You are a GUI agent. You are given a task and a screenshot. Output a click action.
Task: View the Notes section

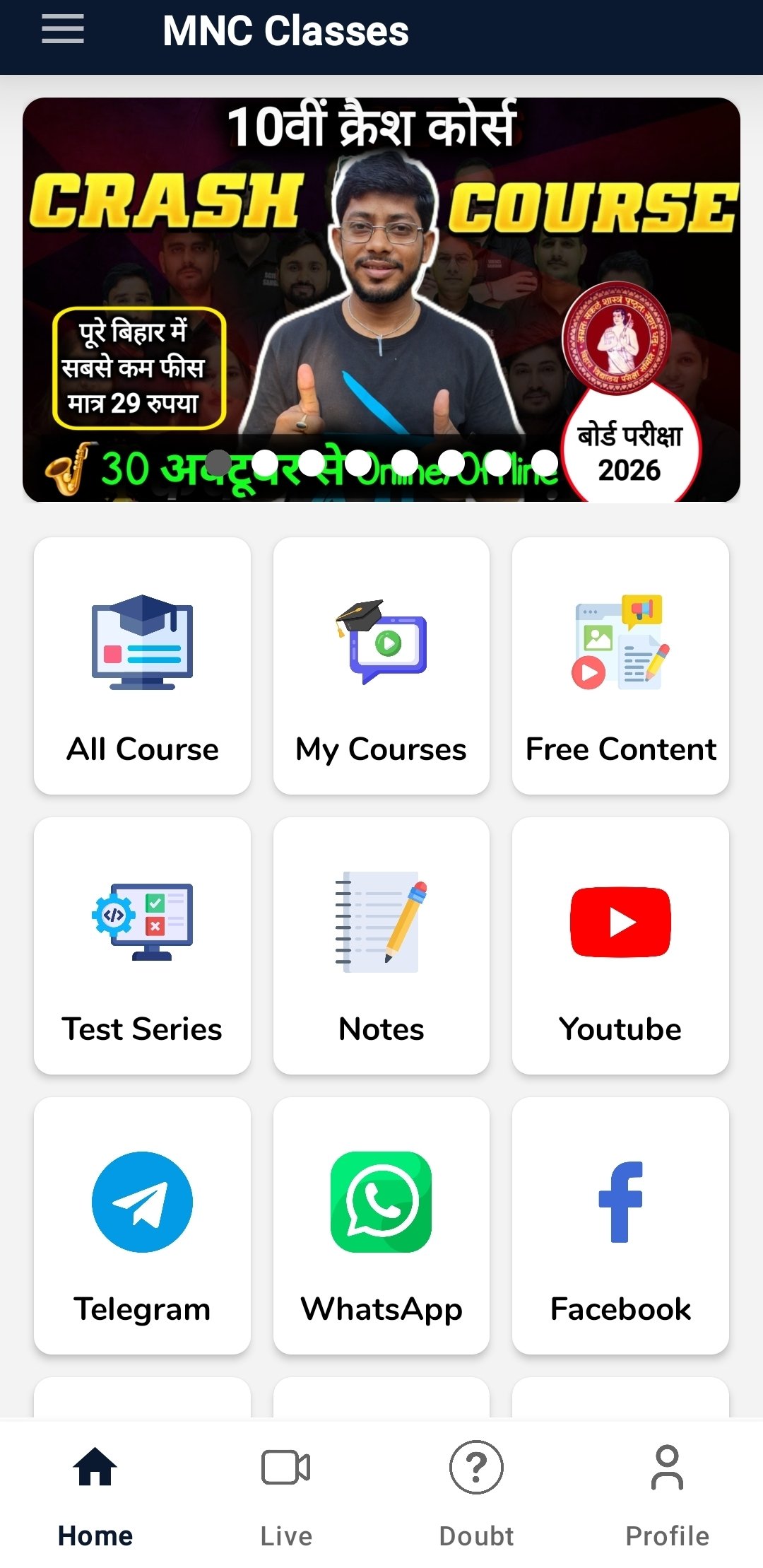381,945
